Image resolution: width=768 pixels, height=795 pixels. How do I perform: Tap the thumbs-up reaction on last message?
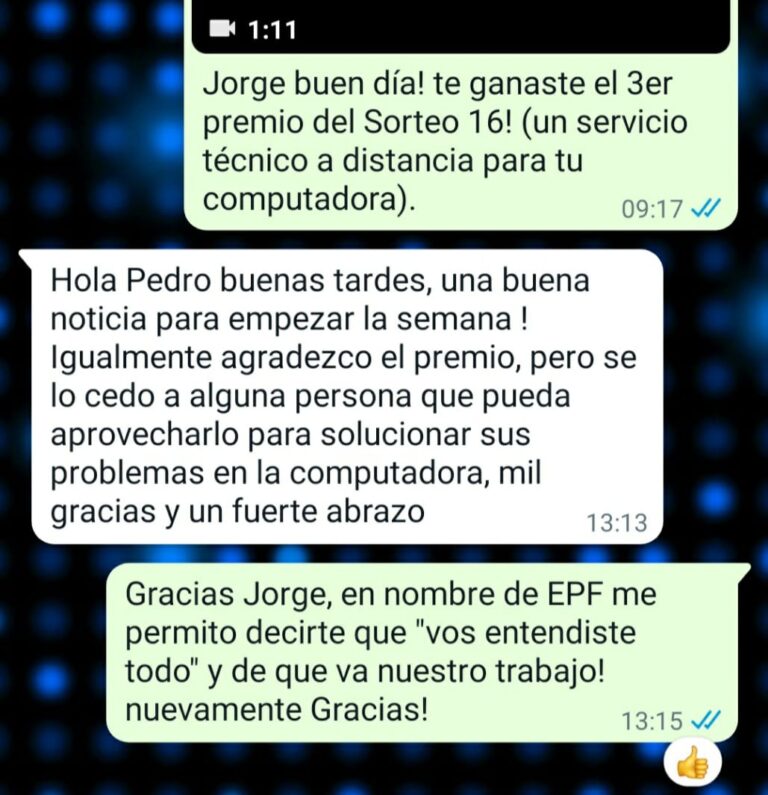(x=692, y=765)
